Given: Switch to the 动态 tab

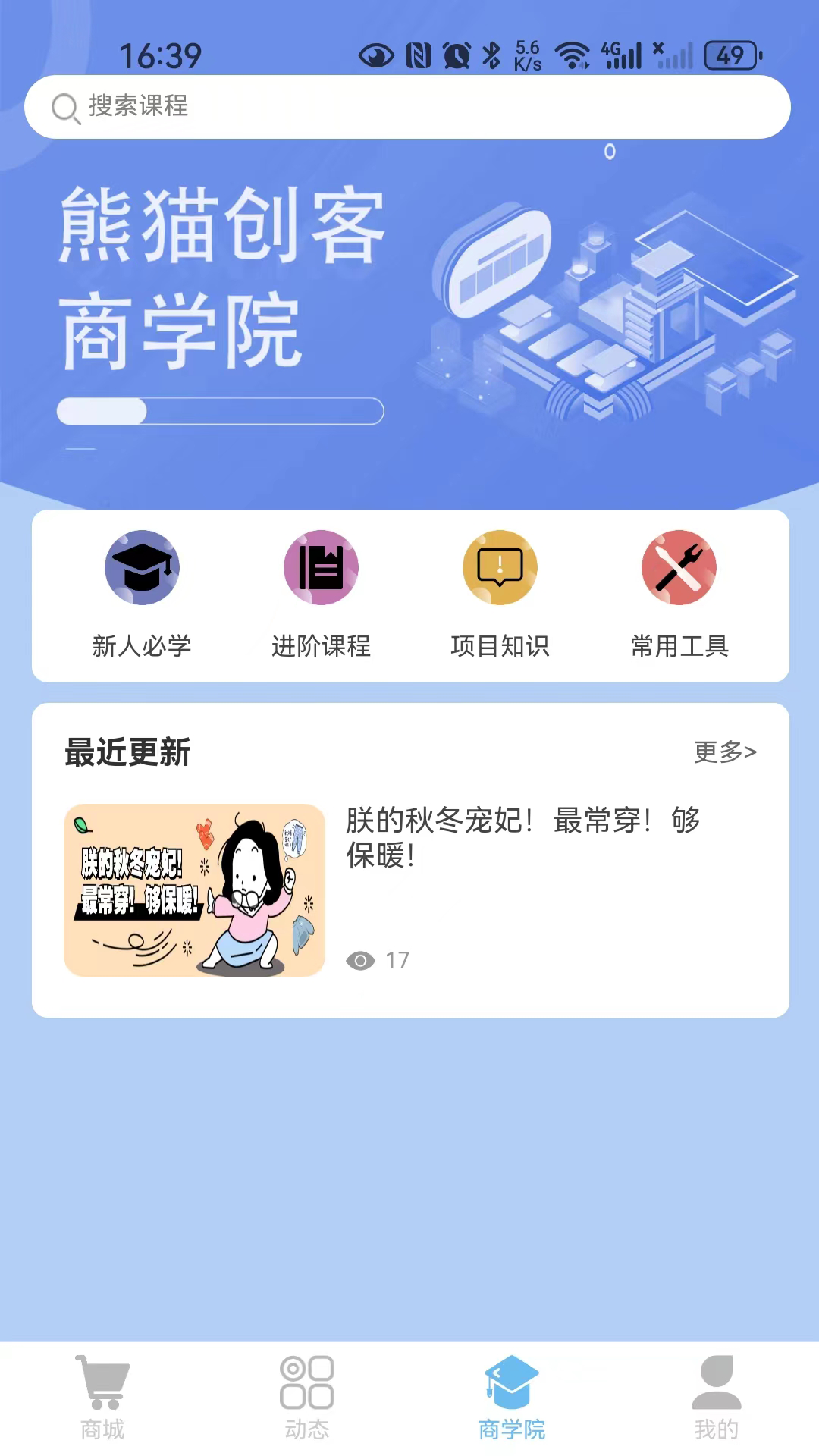Looking at the screenshot, I should pos(307,1398).
